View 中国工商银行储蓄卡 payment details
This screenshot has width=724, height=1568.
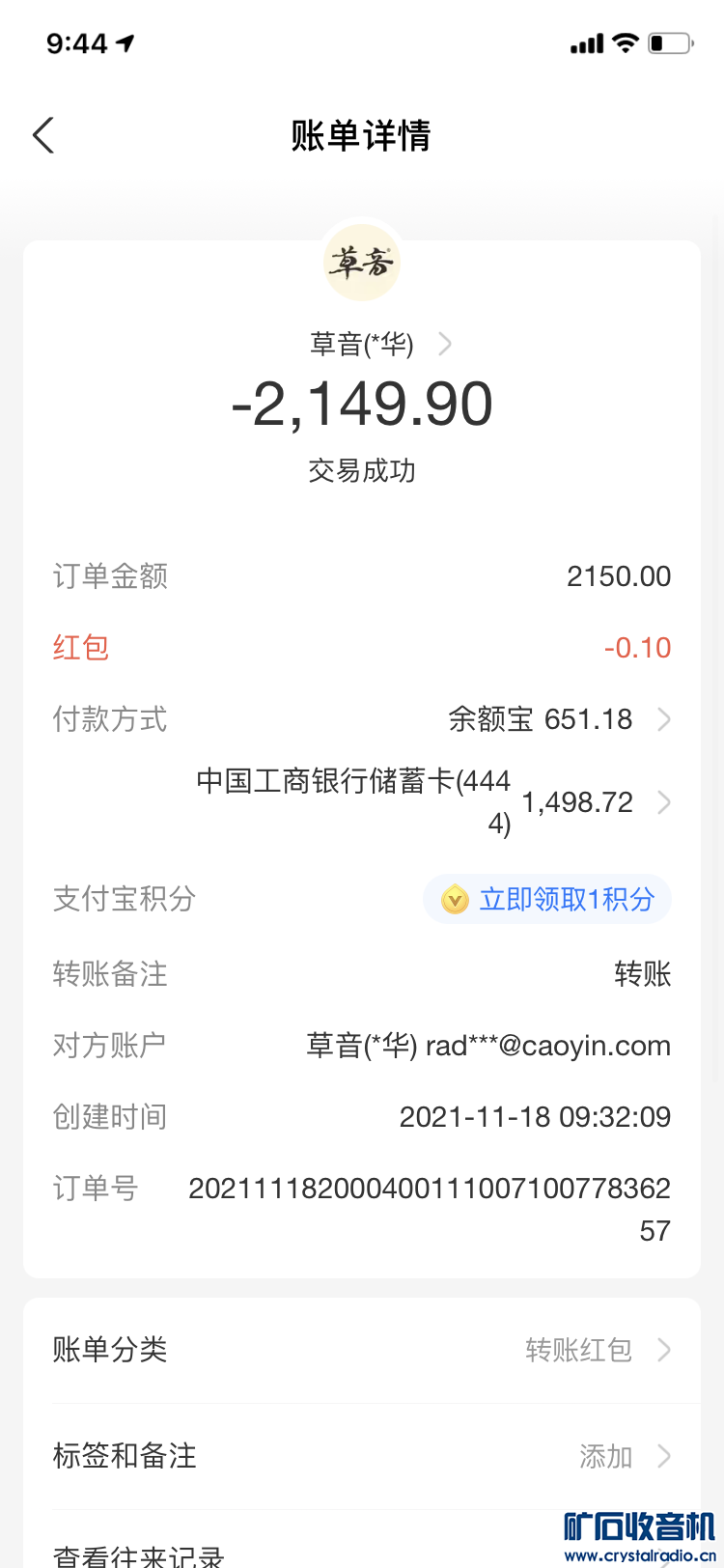432,801
